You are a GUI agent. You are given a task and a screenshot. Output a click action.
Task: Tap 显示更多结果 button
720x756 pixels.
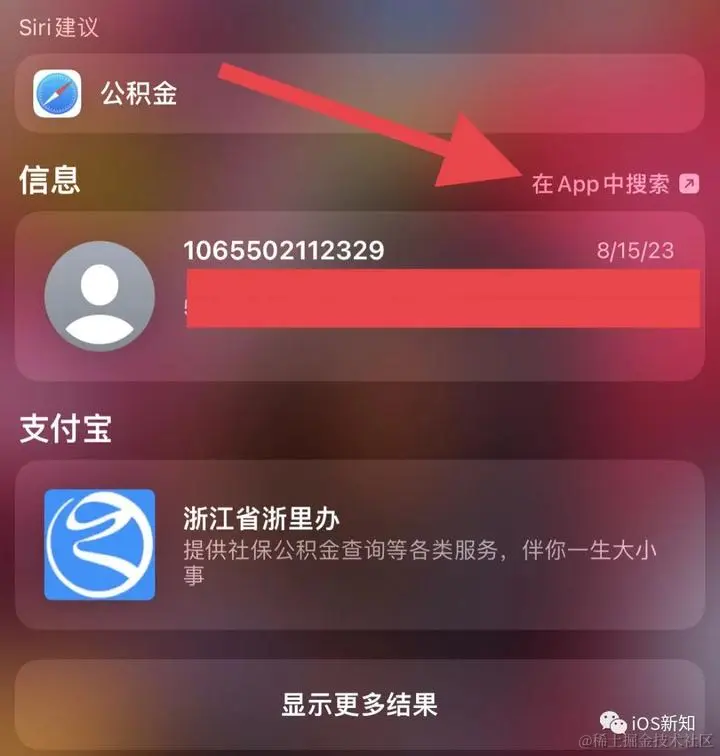pos(360,704)
